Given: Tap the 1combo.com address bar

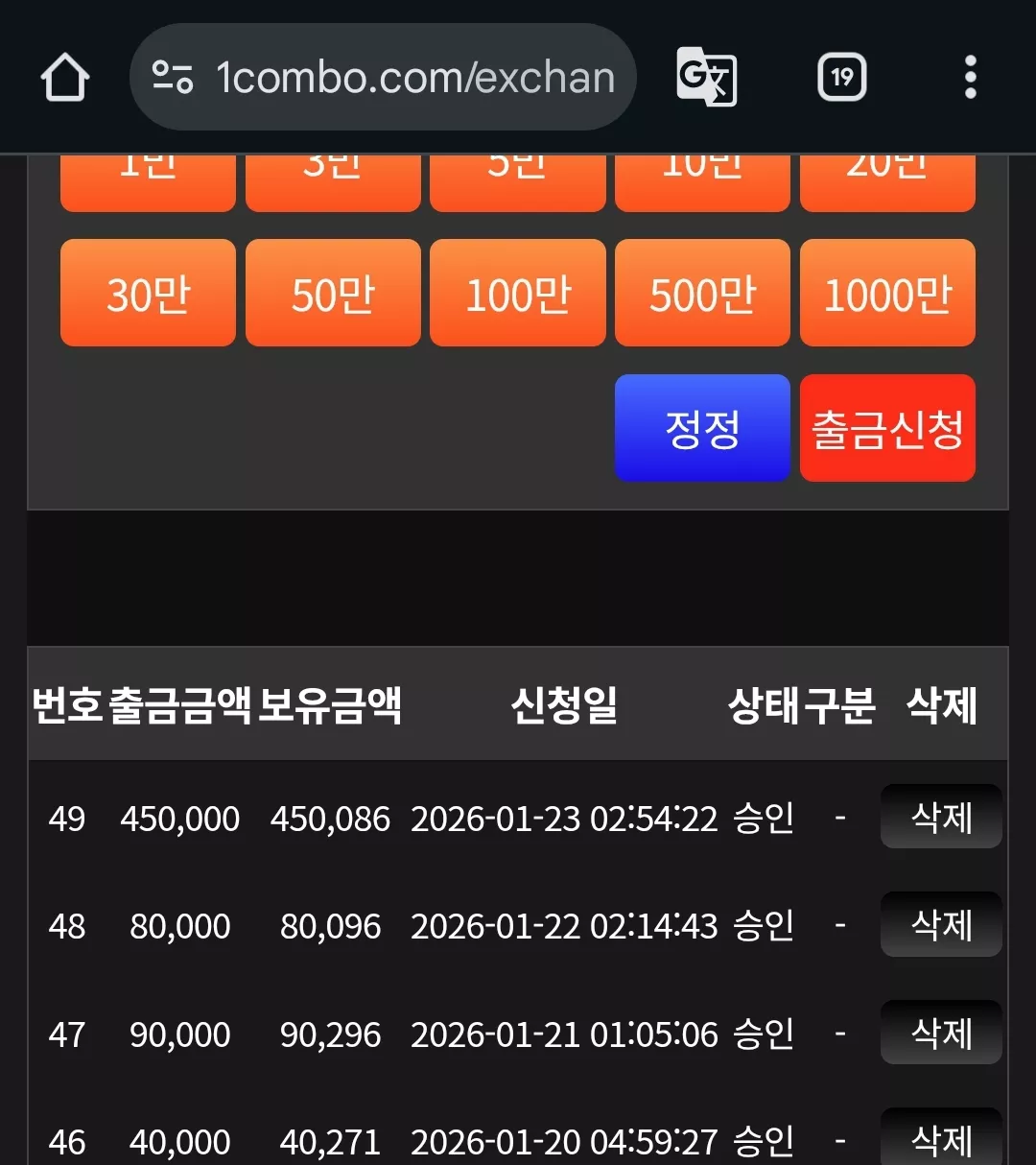Looking at the screenshot, I should coord(383,77).
